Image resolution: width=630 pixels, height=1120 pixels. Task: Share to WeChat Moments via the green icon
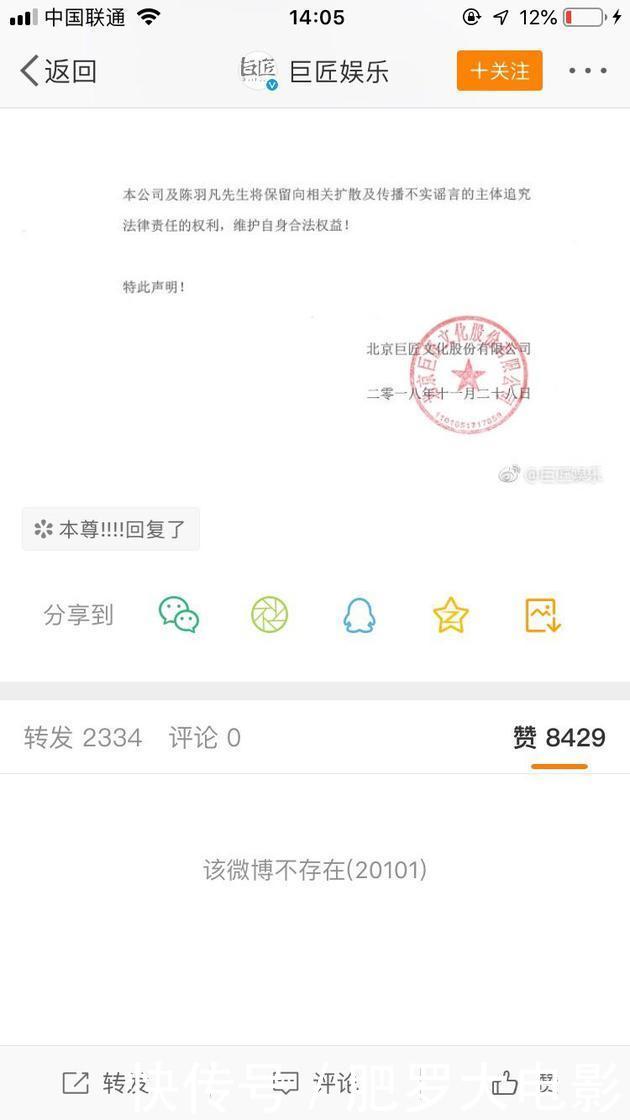click(x=269, y=614)
